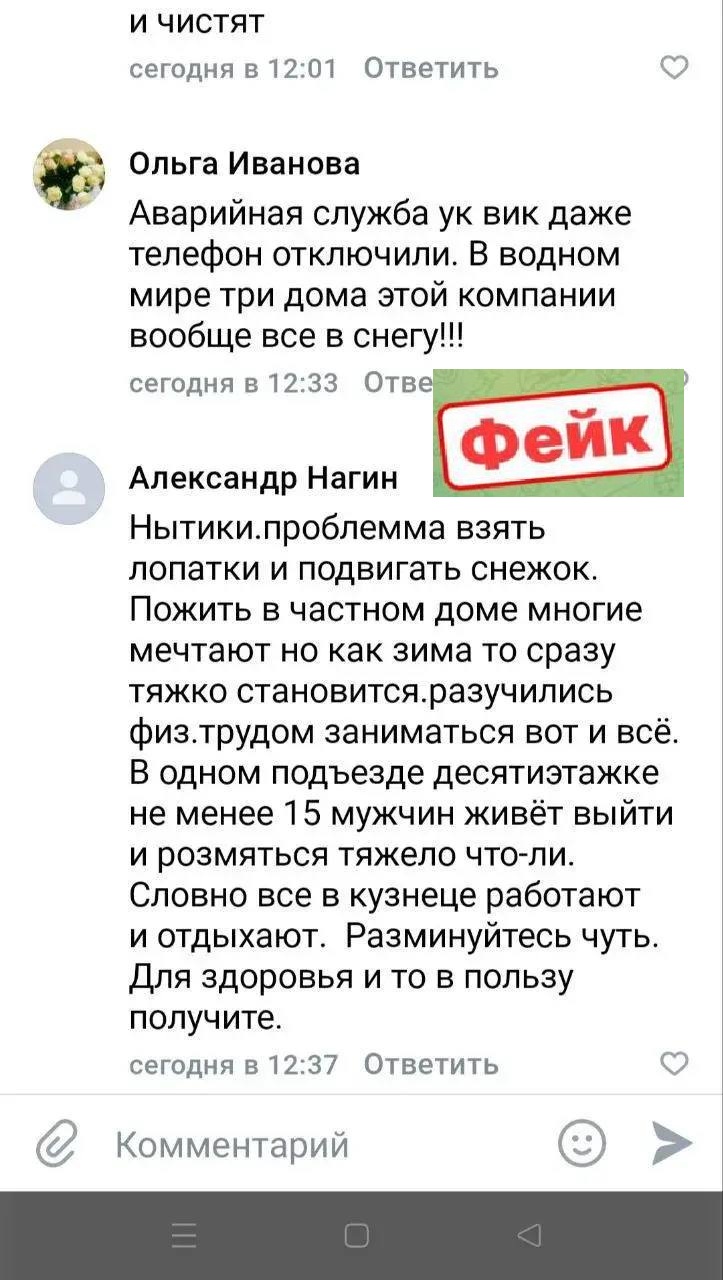Open Ольга Иванова's profile avatar
The width and height of the screenshot is (723, 1280).
coord(69,174)
